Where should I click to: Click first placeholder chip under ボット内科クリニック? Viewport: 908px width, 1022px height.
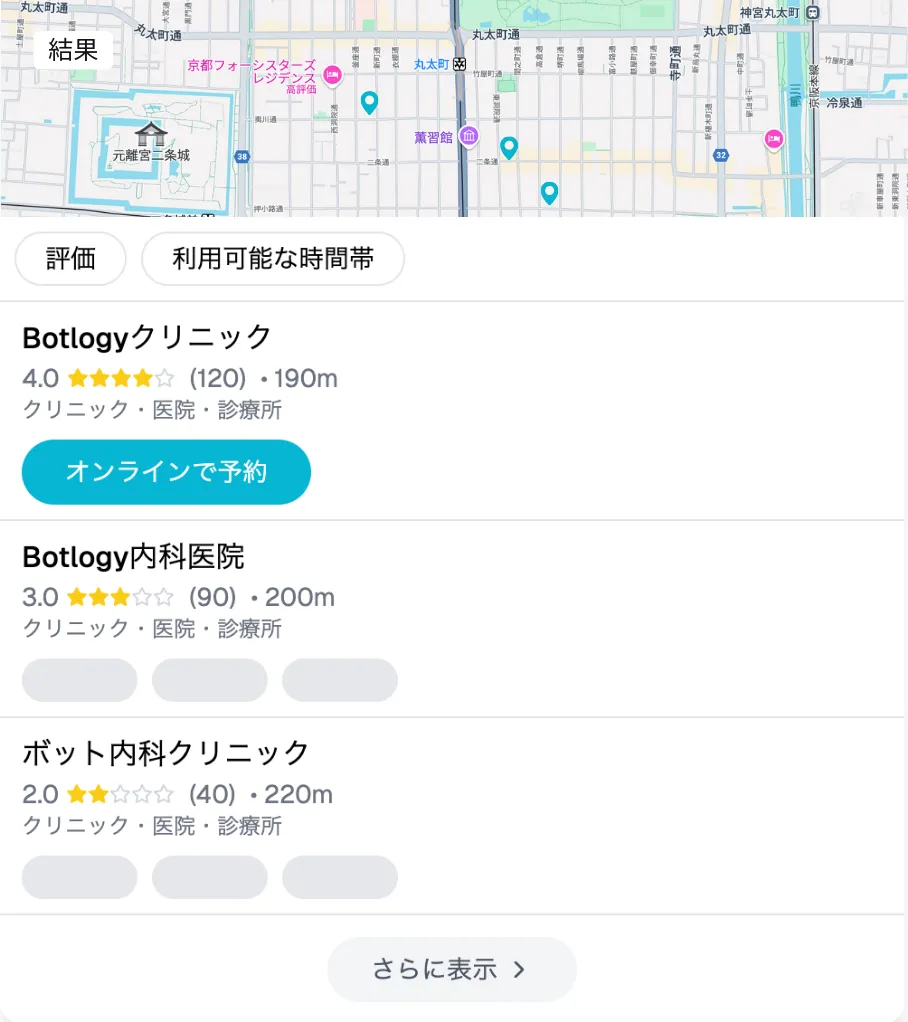click(79, 877)
